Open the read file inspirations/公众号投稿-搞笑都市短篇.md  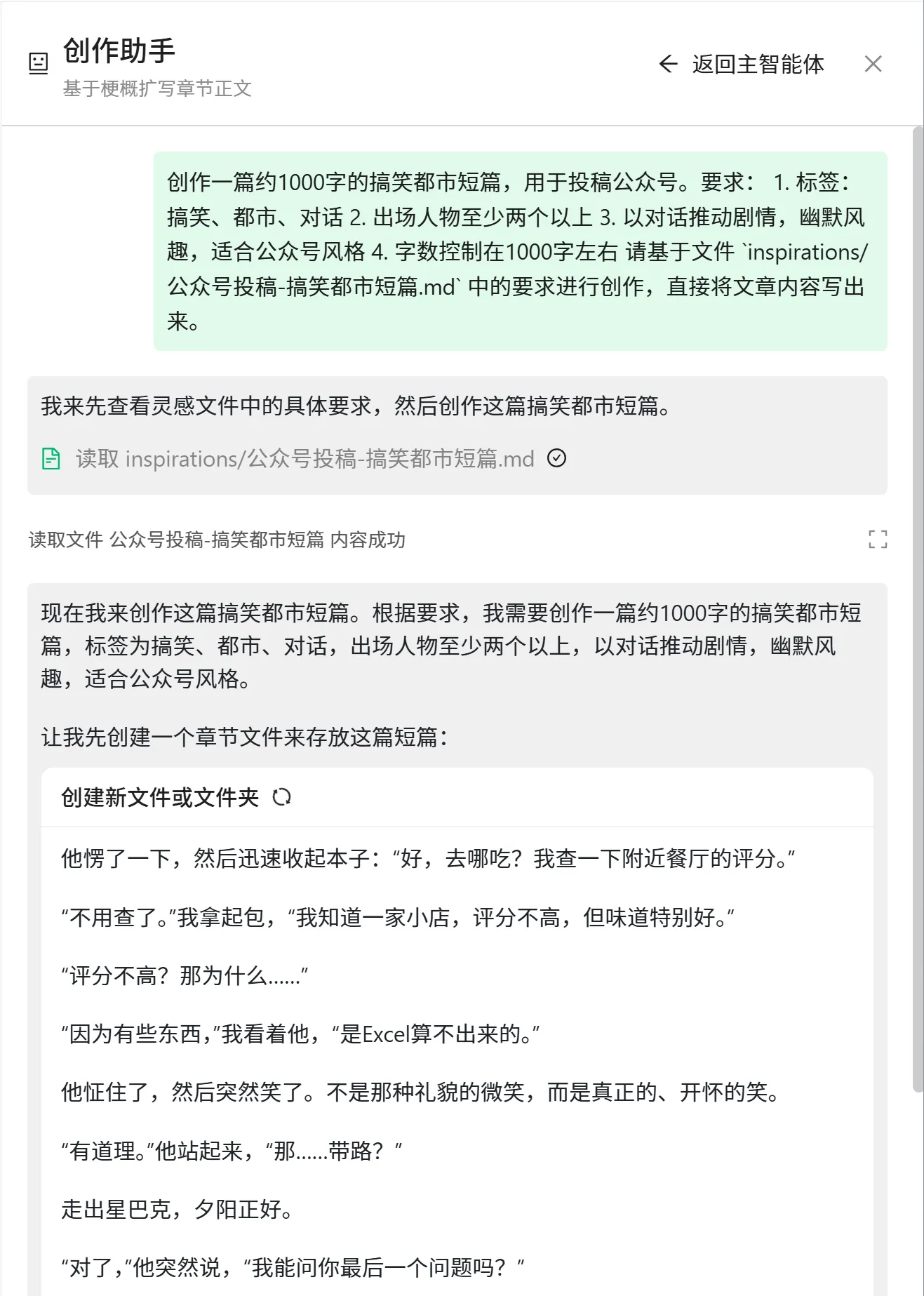(x=304, y=459)
